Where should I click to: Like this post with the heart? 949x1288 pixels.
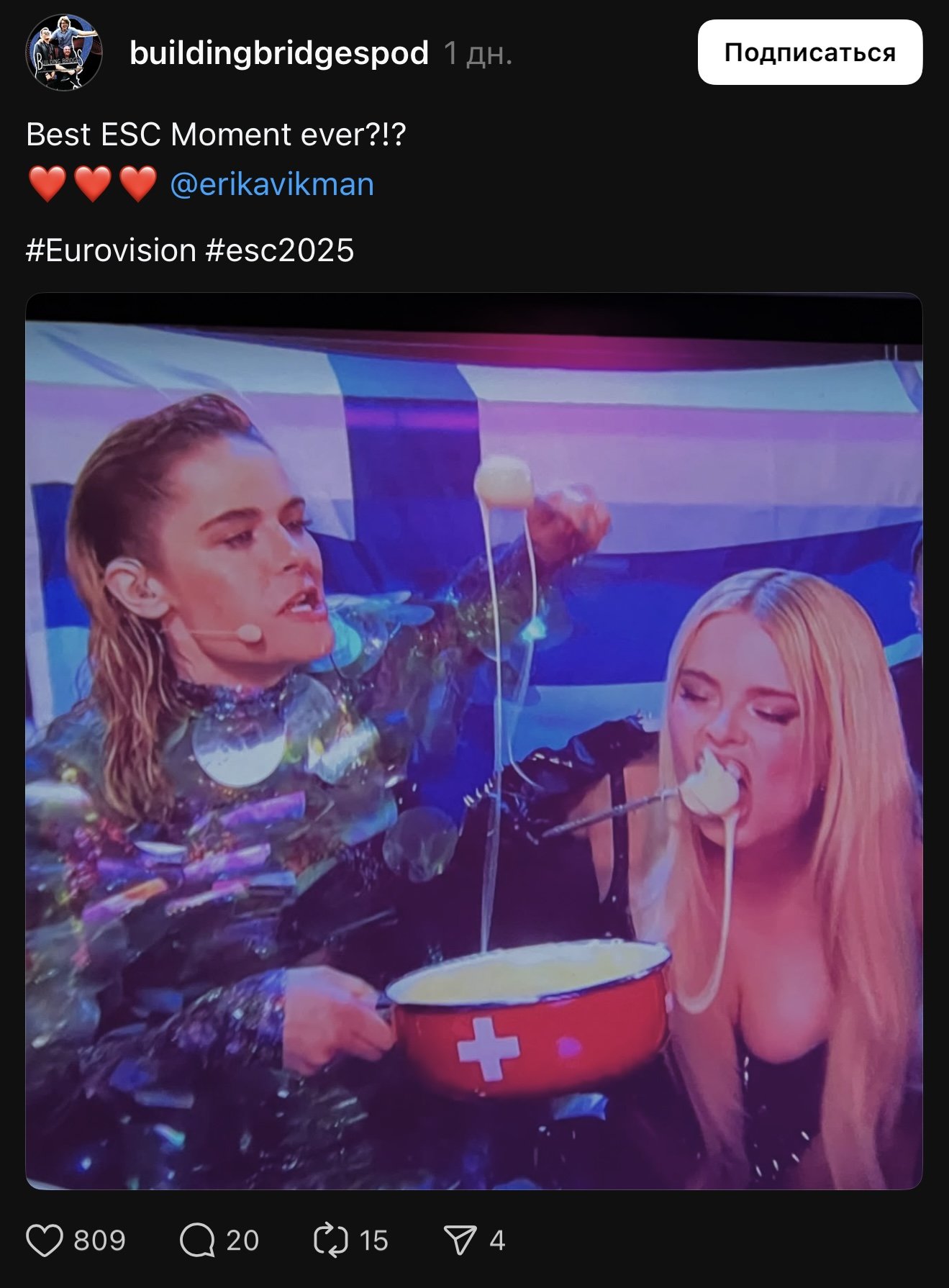(45, 1240)
